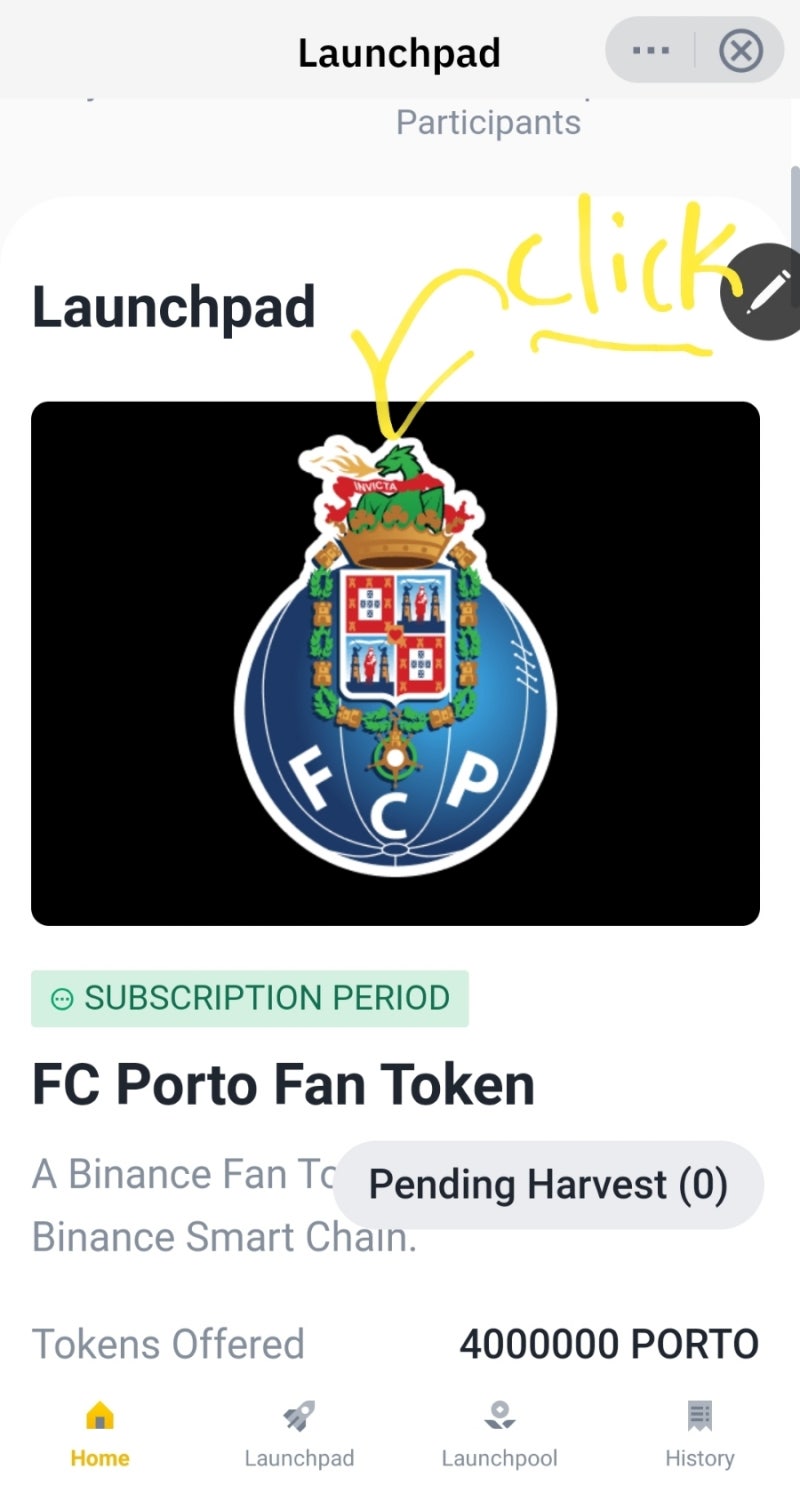This screenshot has width=800, height=1485.
Task: Switch to the Home tab
Action: pos(100,1433)
